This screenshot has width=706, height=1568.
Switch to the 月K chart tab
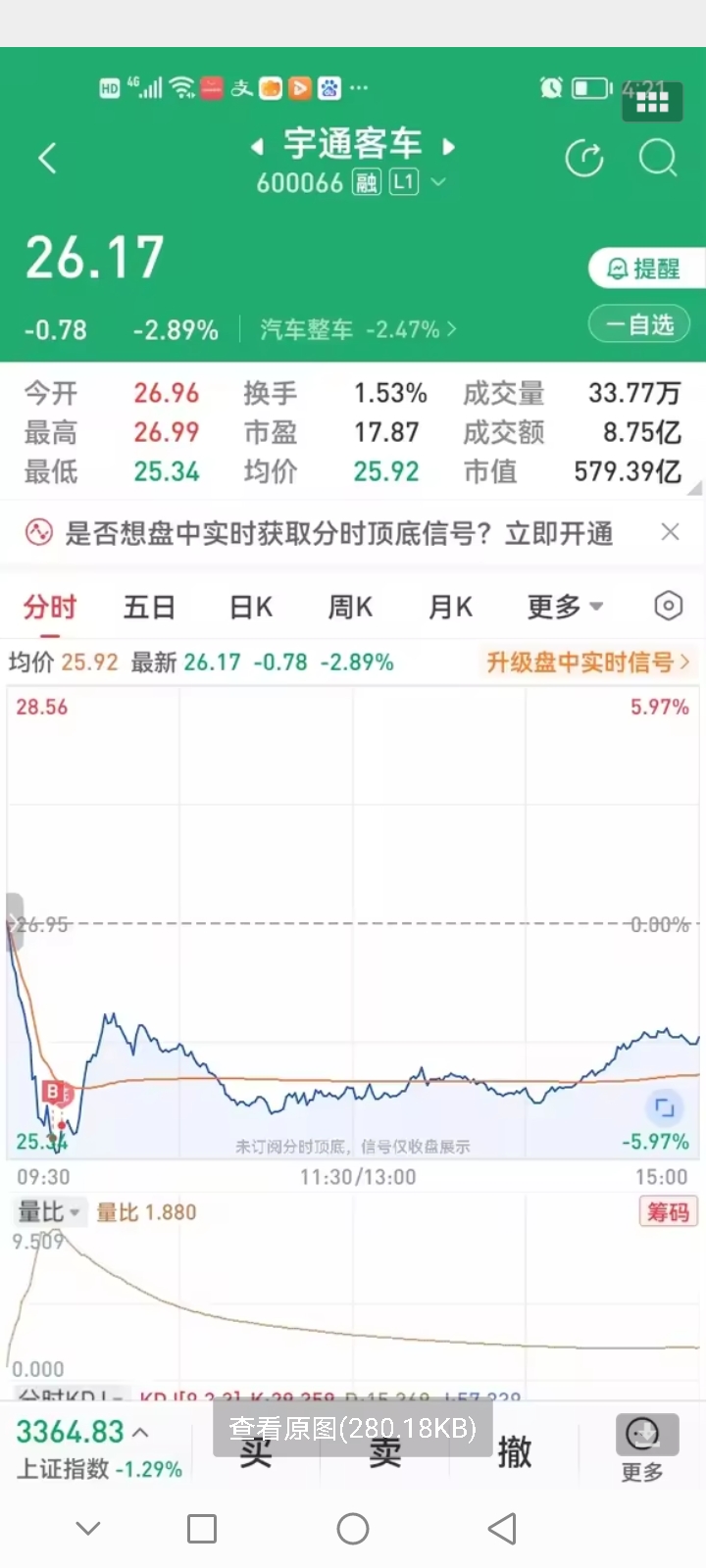pyautogui.click(x=451, y=607)
